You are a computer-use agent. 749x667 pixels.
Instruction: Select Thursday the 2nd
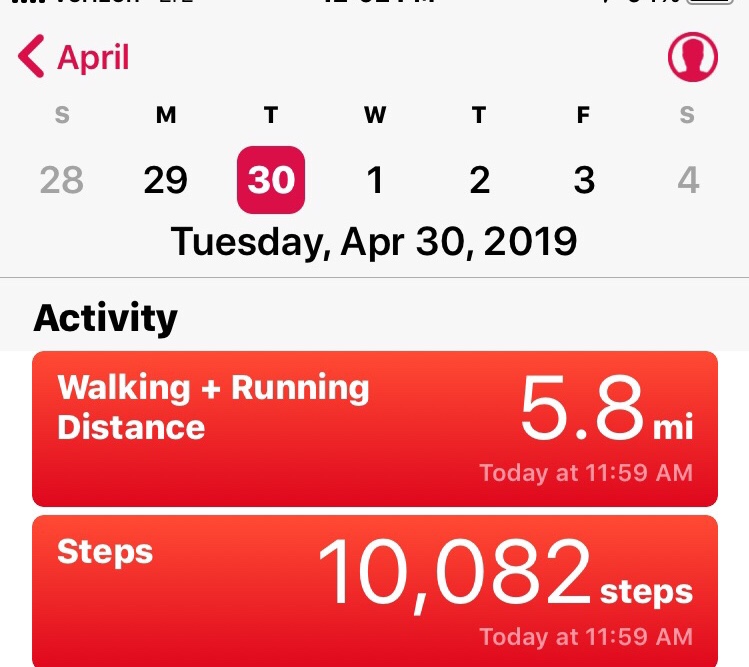[479, 180]
